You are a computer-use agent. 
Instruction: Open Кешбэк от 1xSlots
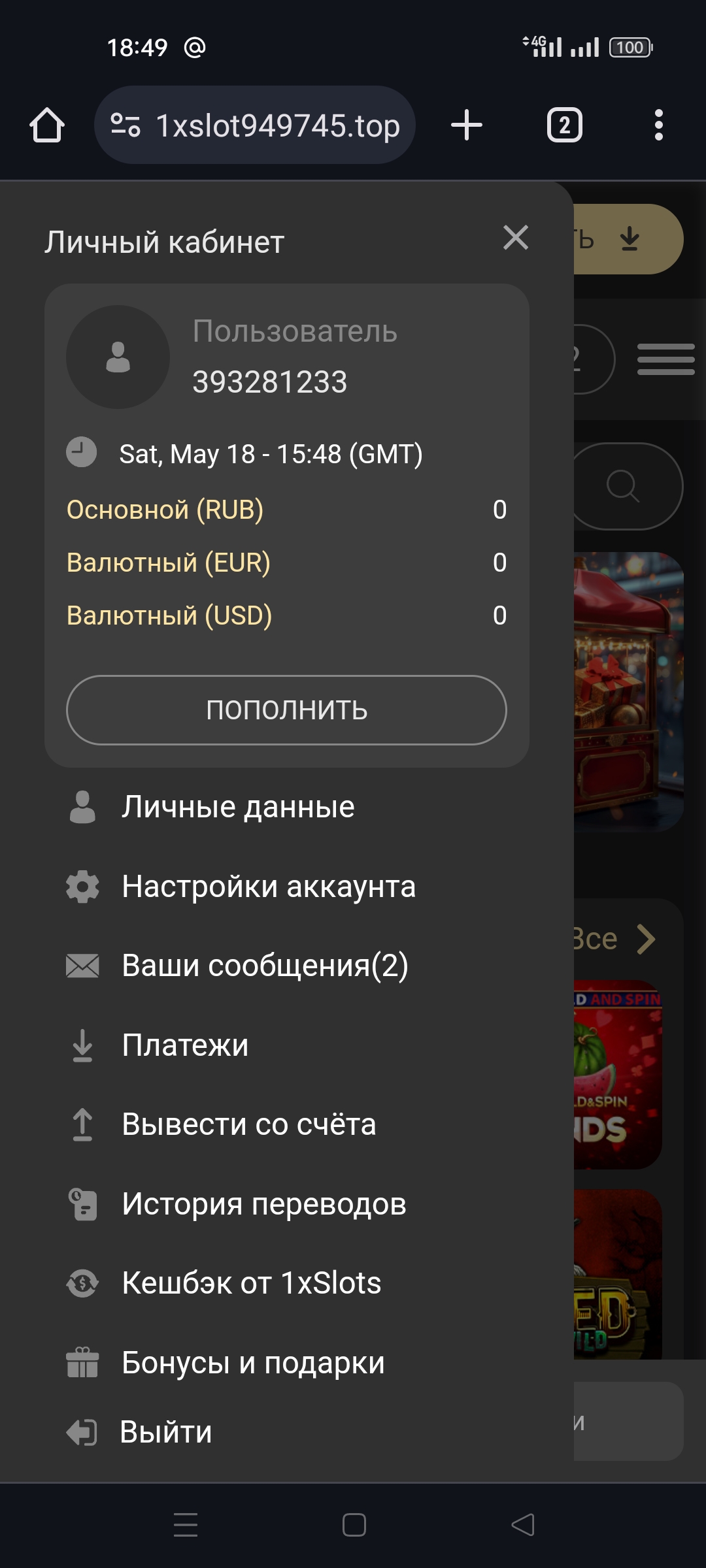(x=251, y=1283)
